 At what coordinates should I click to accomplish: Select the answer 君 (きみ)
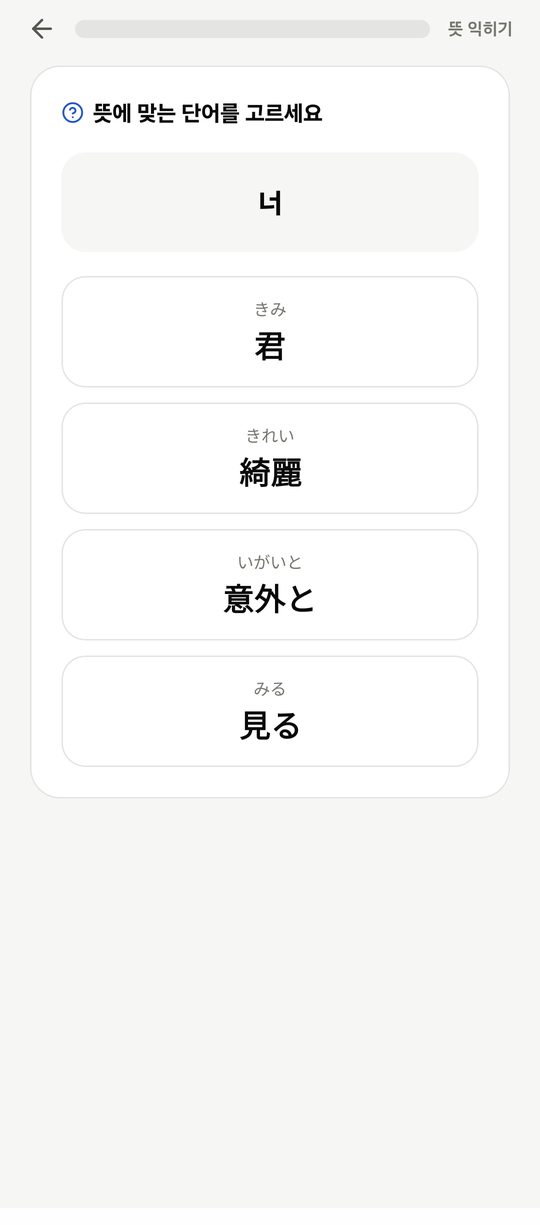tap(270, 332)
